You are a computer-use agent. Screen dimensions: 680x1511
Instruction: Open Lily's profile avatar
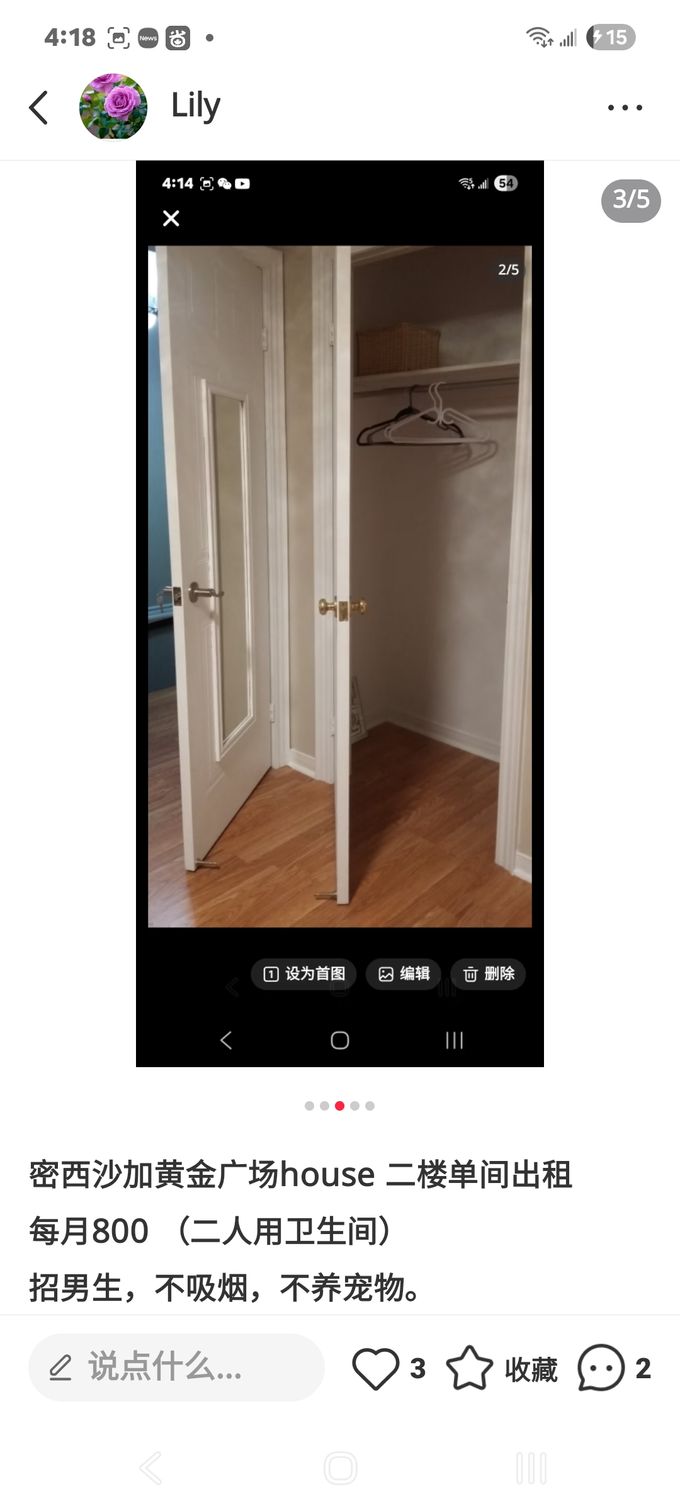[x=113, y=107]
